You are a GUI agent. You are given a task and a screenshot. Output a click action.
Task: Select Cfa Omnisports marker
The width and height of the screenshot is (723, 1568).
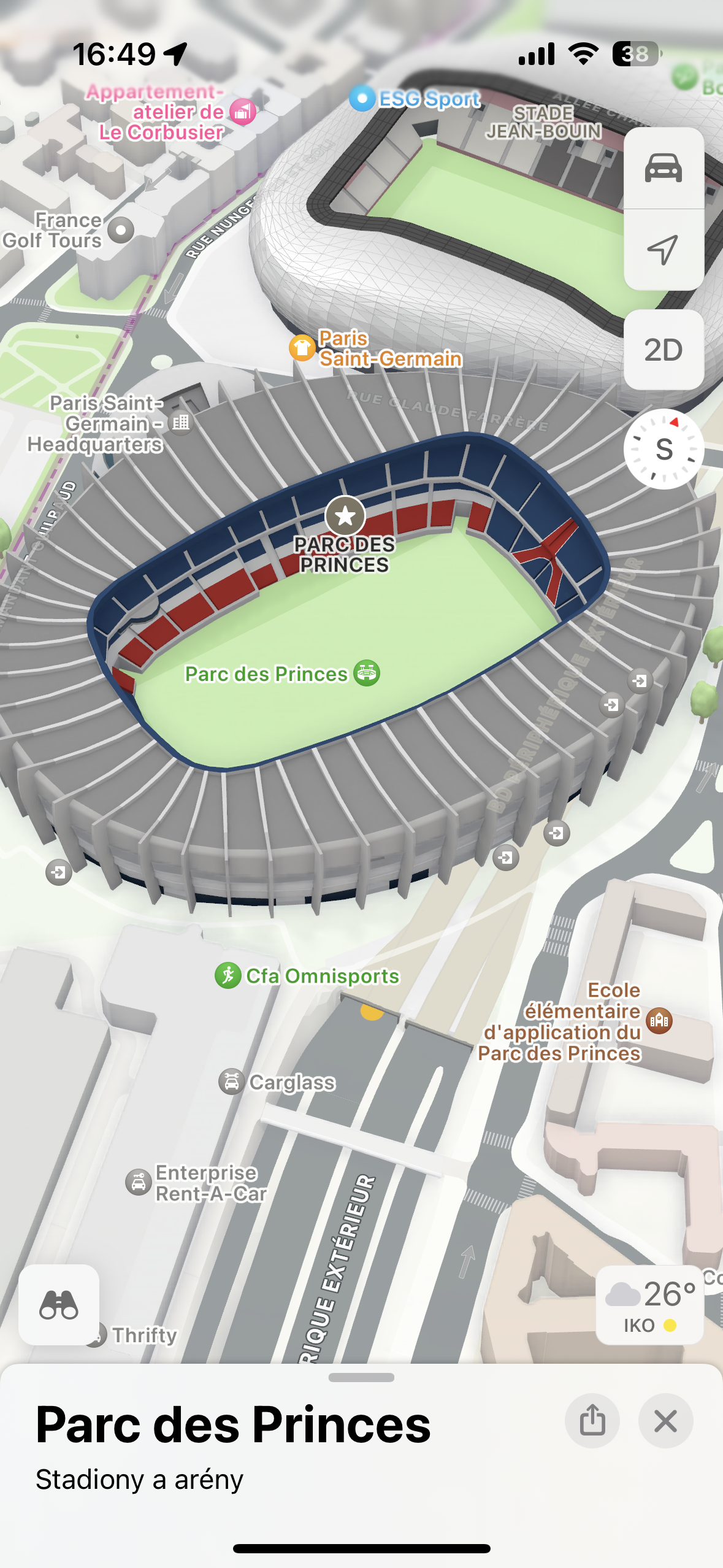pos(228,975)
